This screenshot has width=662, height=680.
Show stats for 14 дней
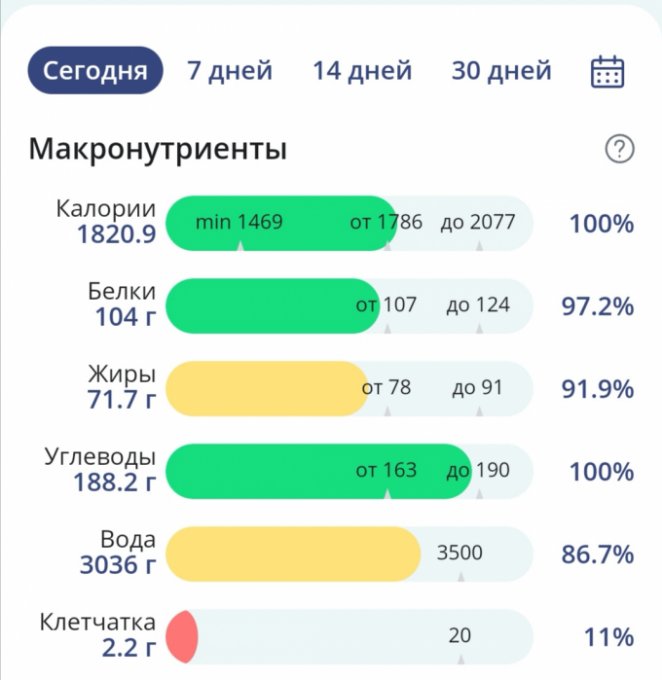[x=362, y=71]
